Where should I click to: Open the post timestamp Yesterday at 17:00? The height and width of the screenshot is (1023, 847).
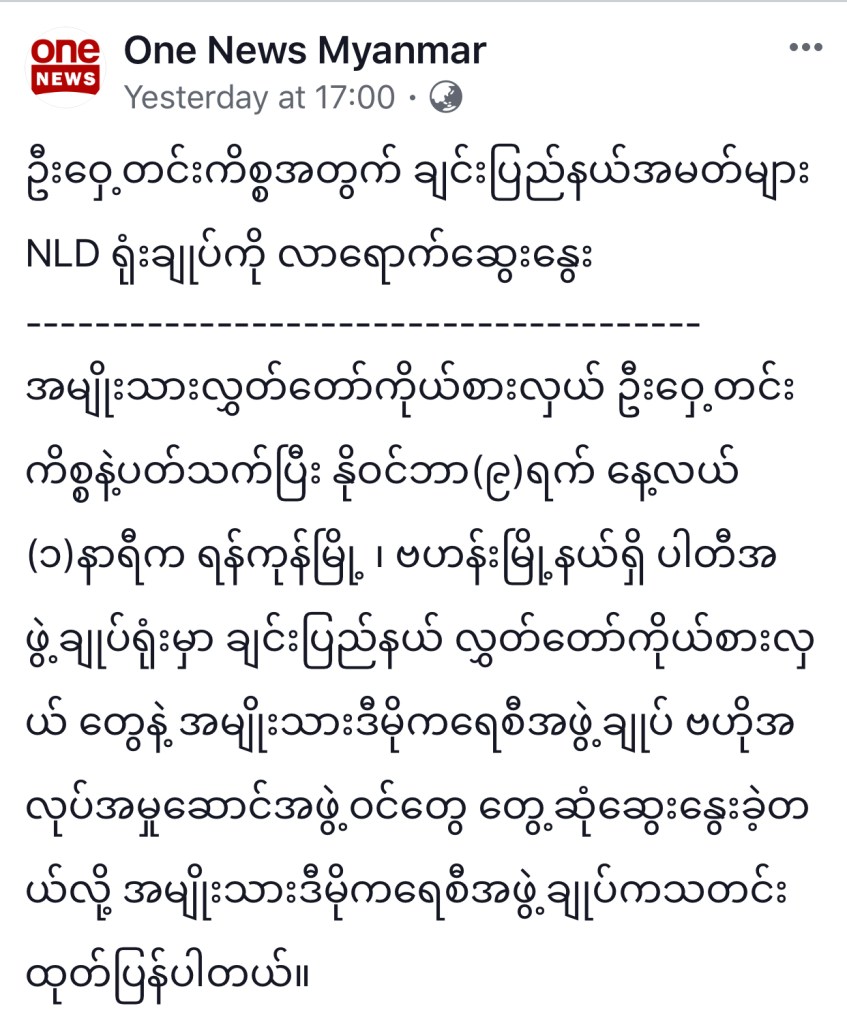(259, 97)
